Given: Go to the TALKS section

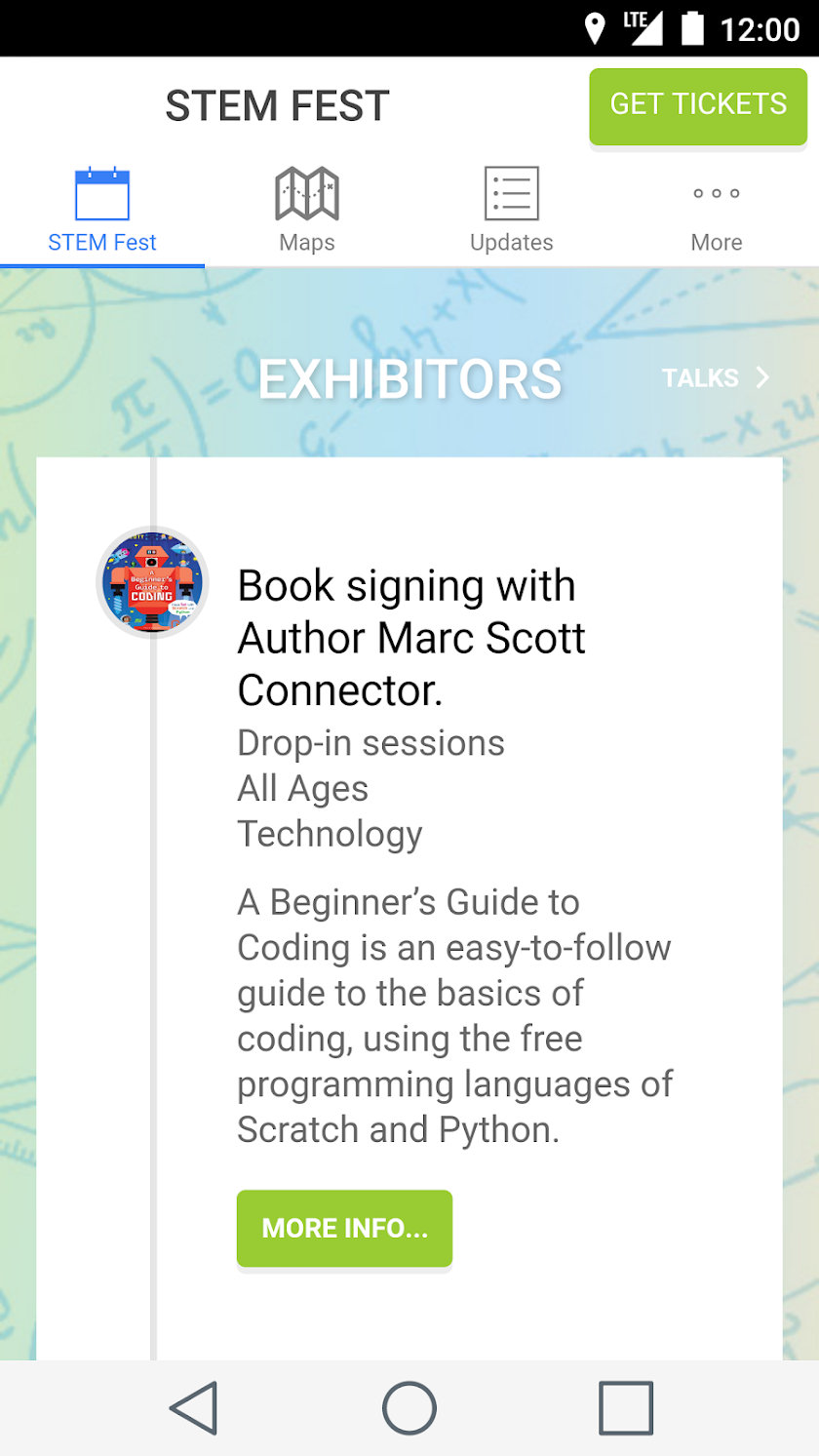Looking at the screenshot, I should click(715, 378).
